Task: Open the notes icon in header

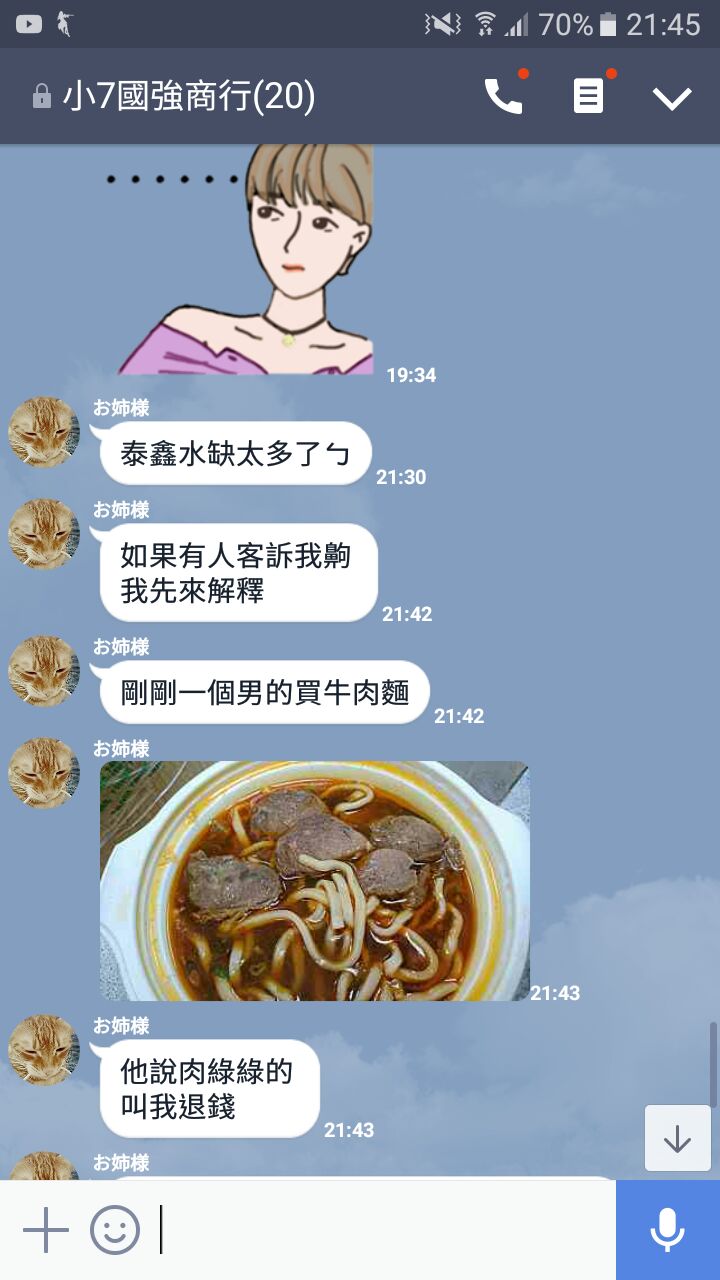Action: coord(588,96)
